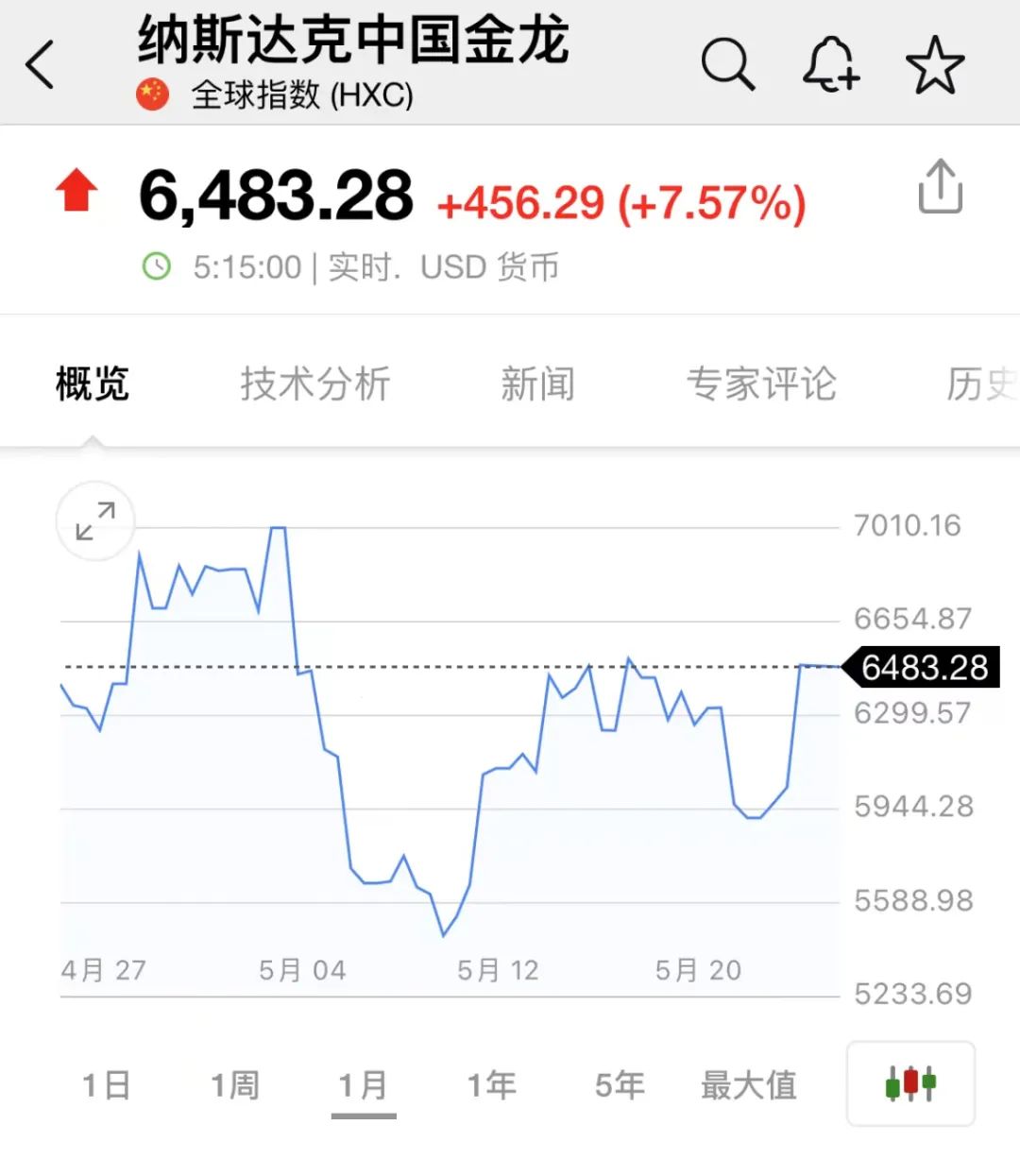This screenshot has height=1176, width=1020.
Task: View the 专家评论 tab
Action: coord(761,384)
